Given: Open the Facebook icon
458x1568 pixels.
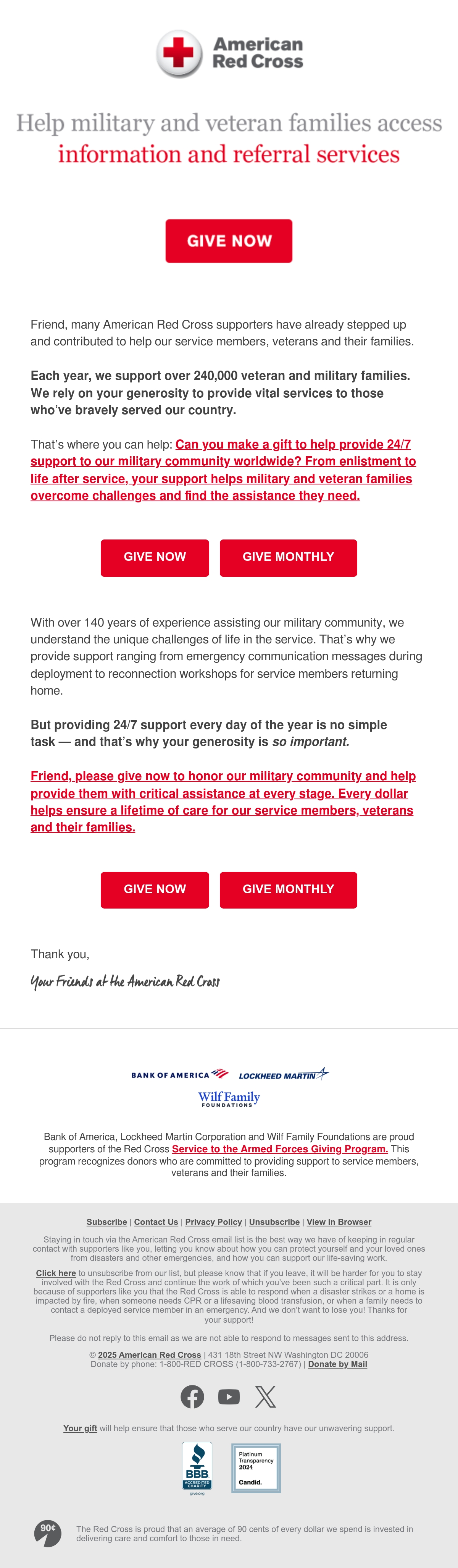Looking at the screenshot, I should click(x=192, y=1396).
